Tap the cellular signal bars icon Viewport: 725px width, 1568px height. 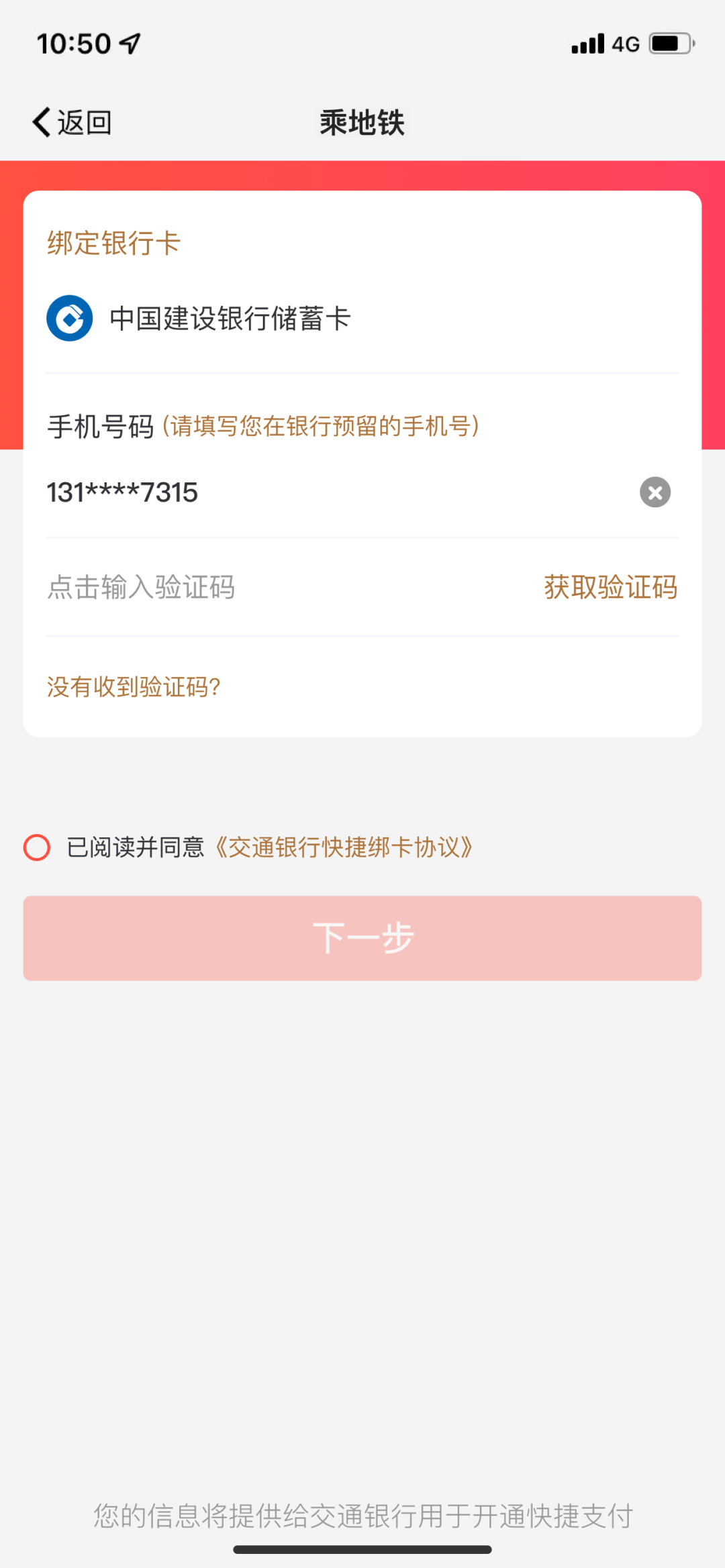(586, 43)
